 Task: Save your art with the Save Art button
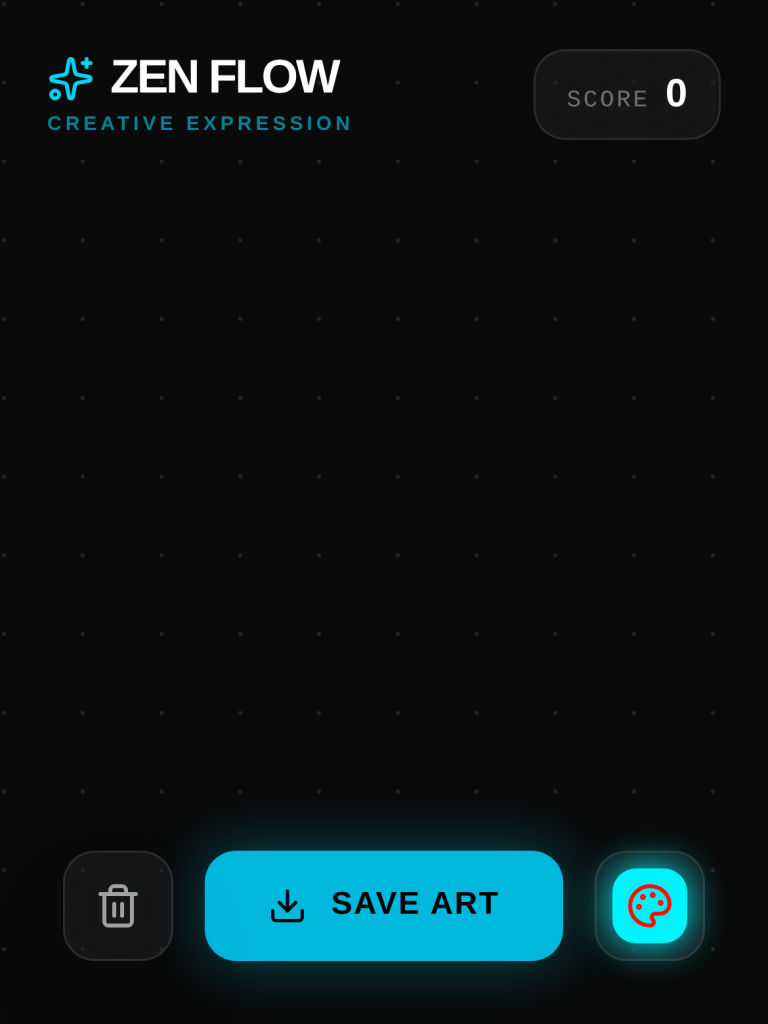tap(384, 906)
